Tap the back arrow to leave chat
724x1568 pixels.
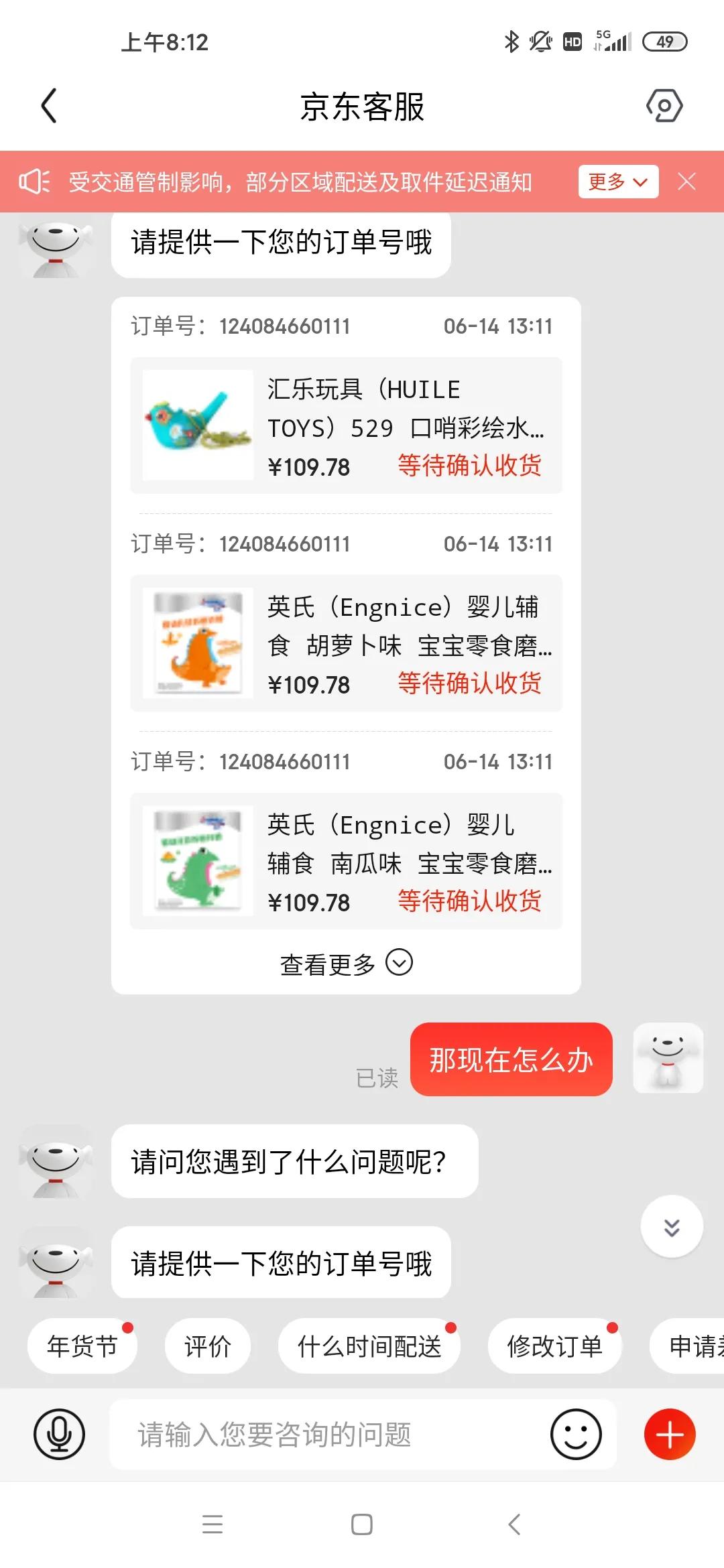[48, 106]
